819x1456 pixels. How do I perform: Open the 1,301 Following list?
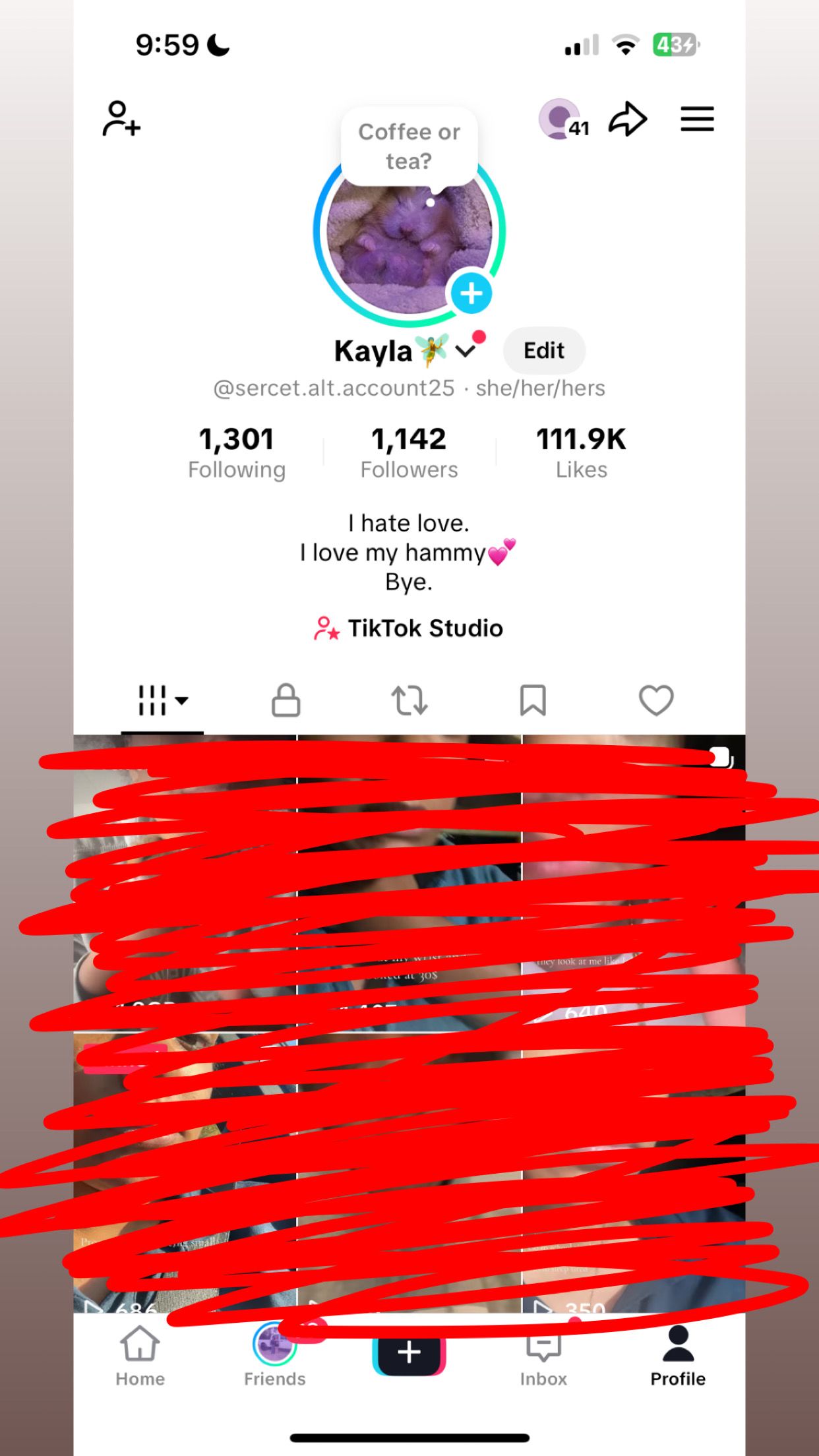(237, 452)
